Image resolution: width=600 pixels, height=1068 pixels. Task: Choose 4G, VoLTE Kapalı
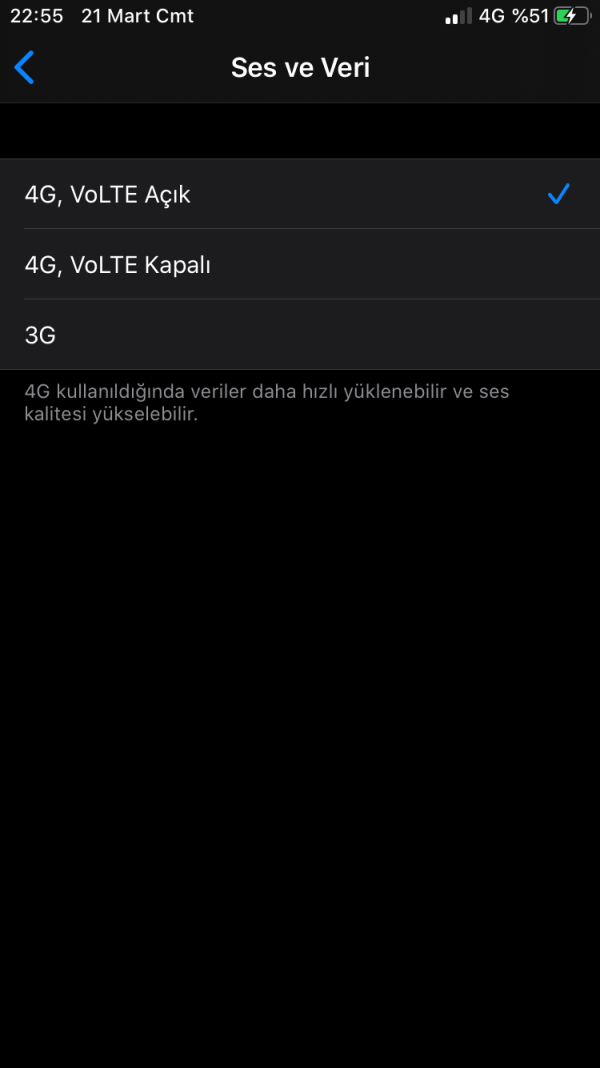click(300, 265)
